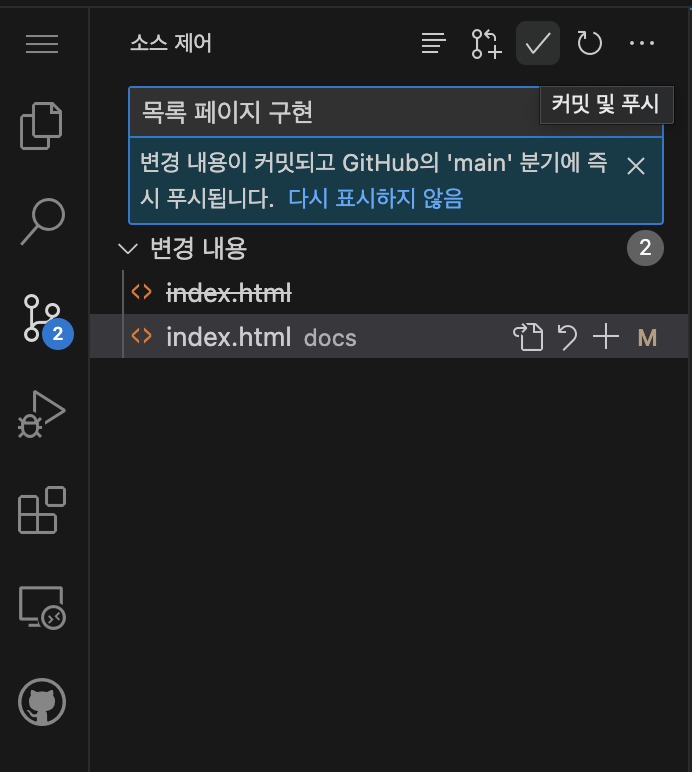Open the Search view
The image size is (692, 772).
42,222
